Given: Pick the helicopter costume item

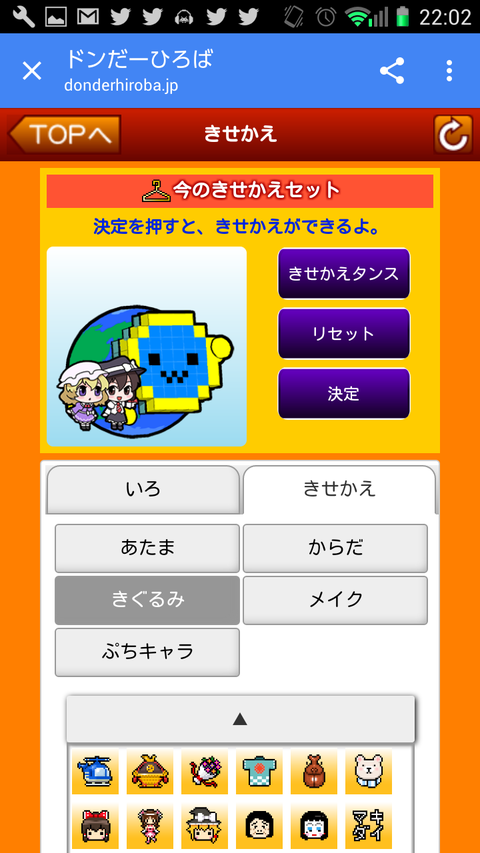Looking at the screenshot, I should (95, 771).
